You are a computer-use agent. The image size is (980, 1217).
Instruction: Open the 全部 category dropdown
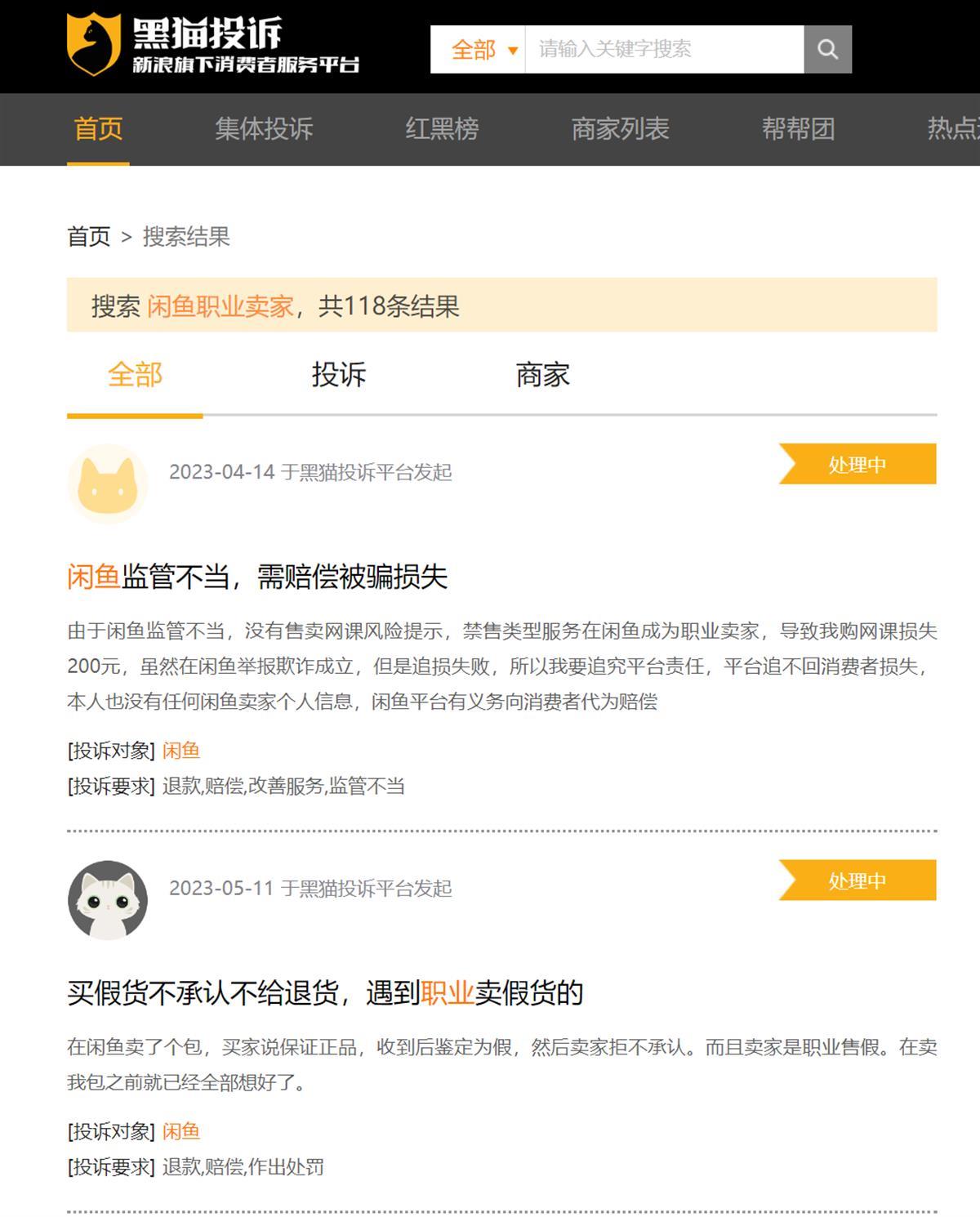click(x=483, y=50)
